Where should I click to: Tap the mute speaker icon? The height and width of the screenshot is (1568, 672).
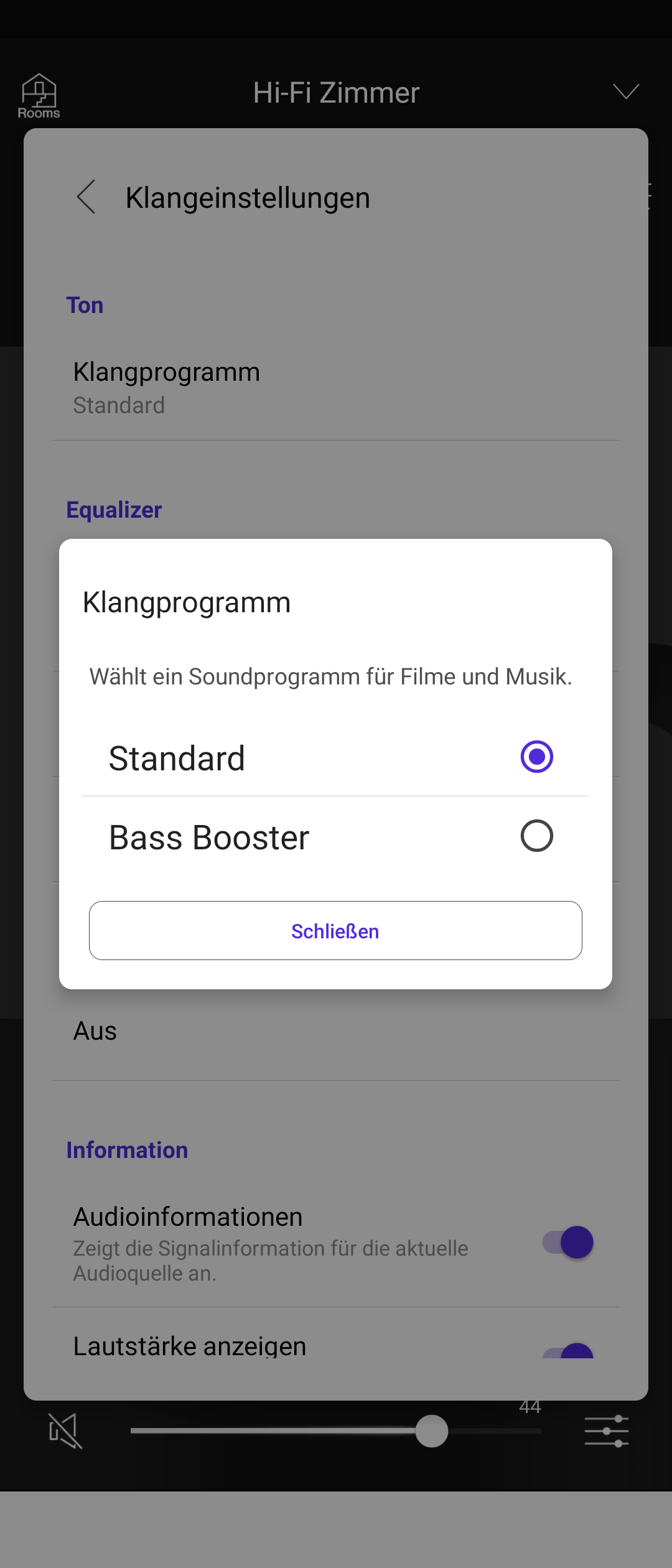pos(65,1430)
